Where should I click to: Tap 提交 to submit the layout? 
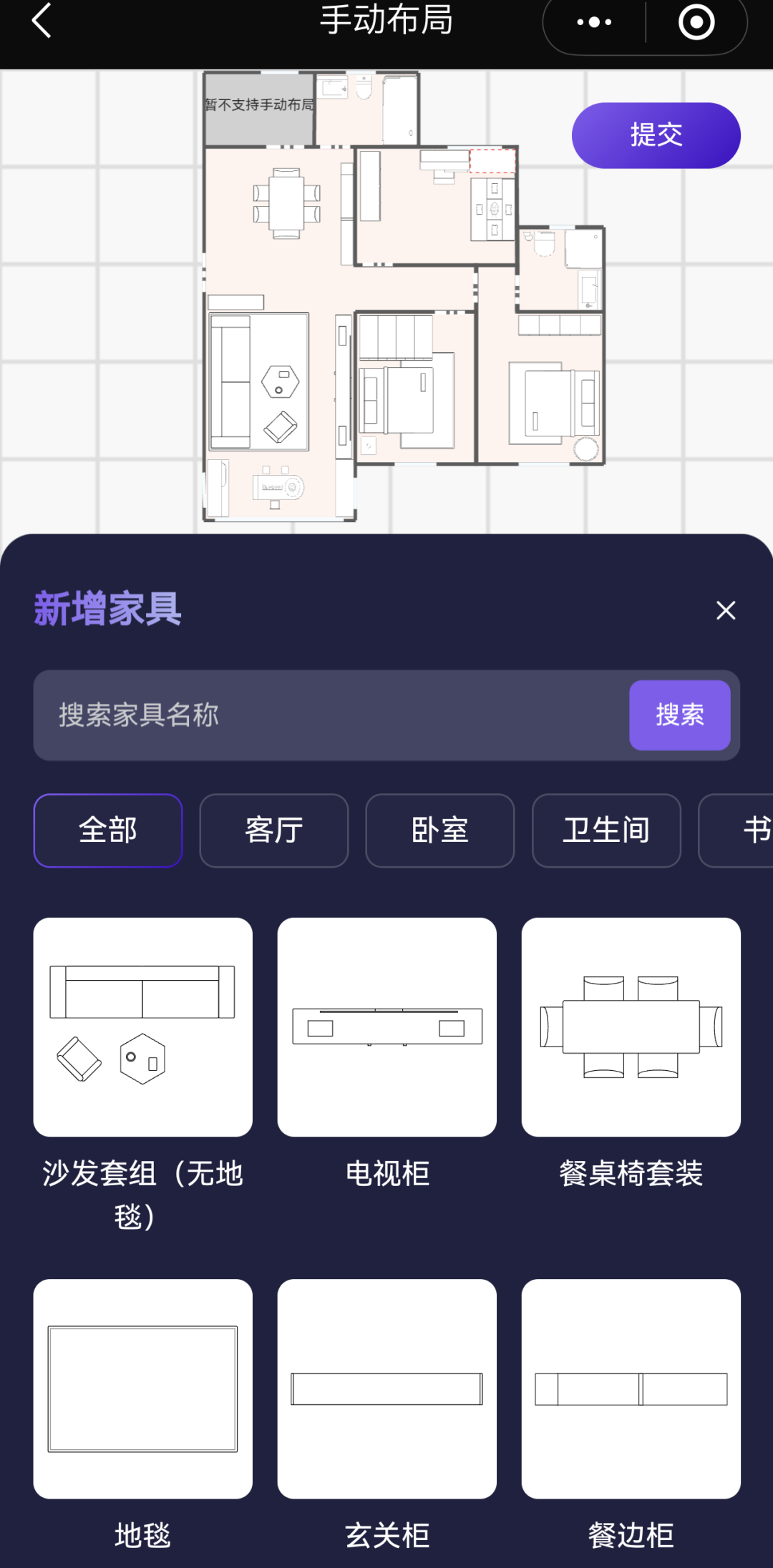coord(655,134)
